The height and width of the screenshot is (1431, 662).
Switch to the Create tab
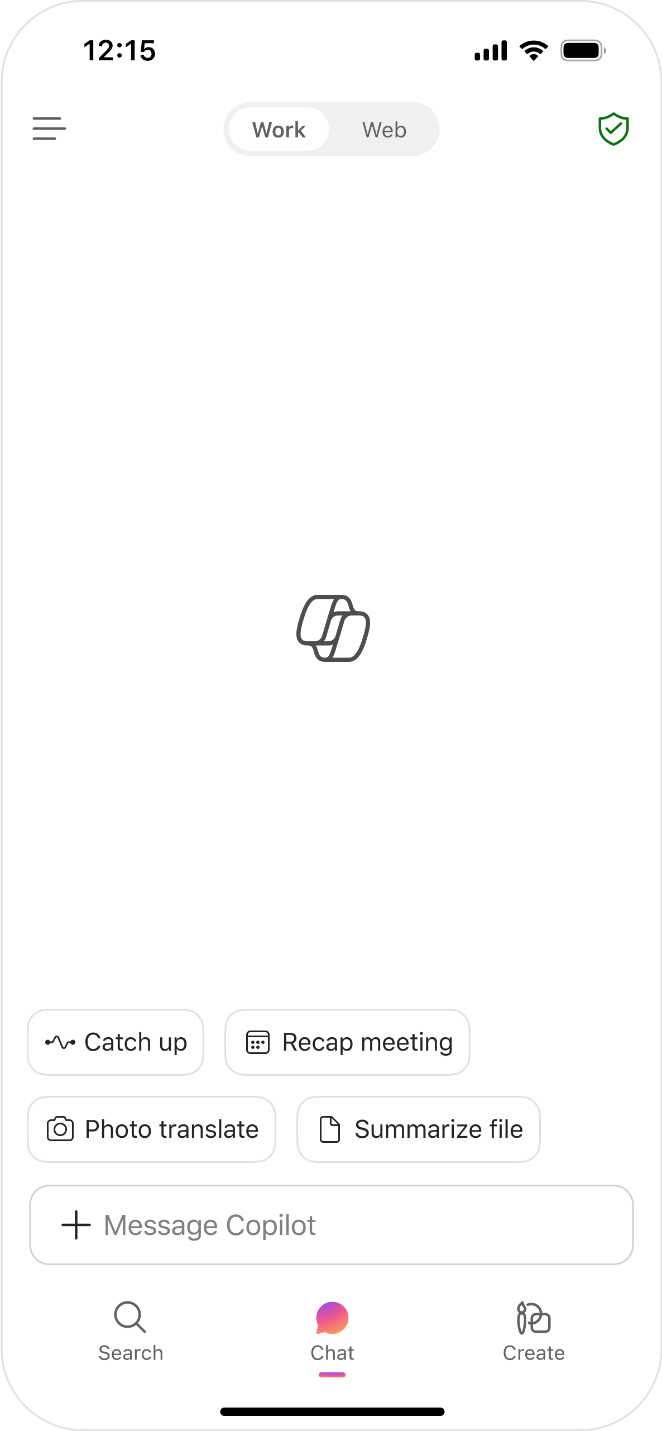534,1333
